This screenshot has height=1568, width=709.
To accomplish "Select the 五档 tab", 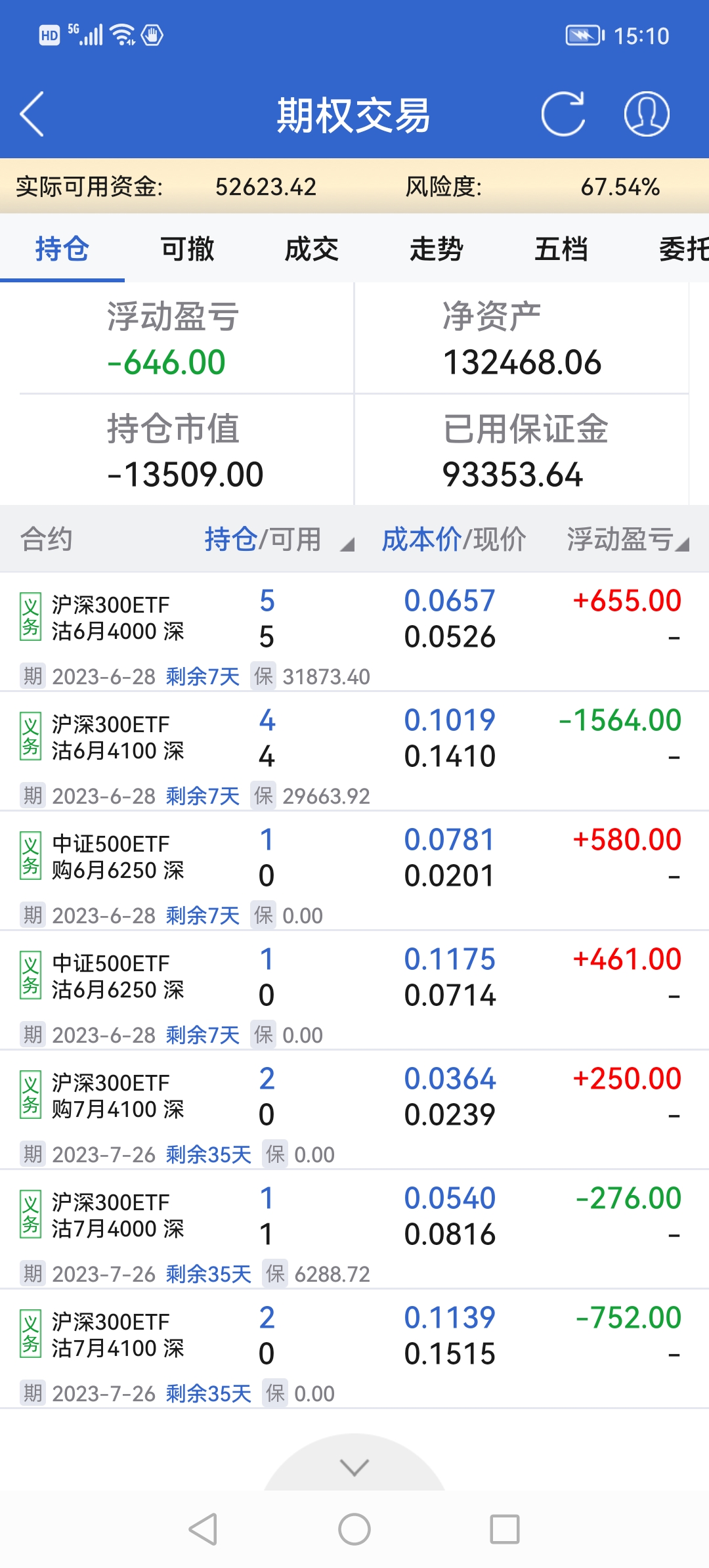I will coord(561,250).
